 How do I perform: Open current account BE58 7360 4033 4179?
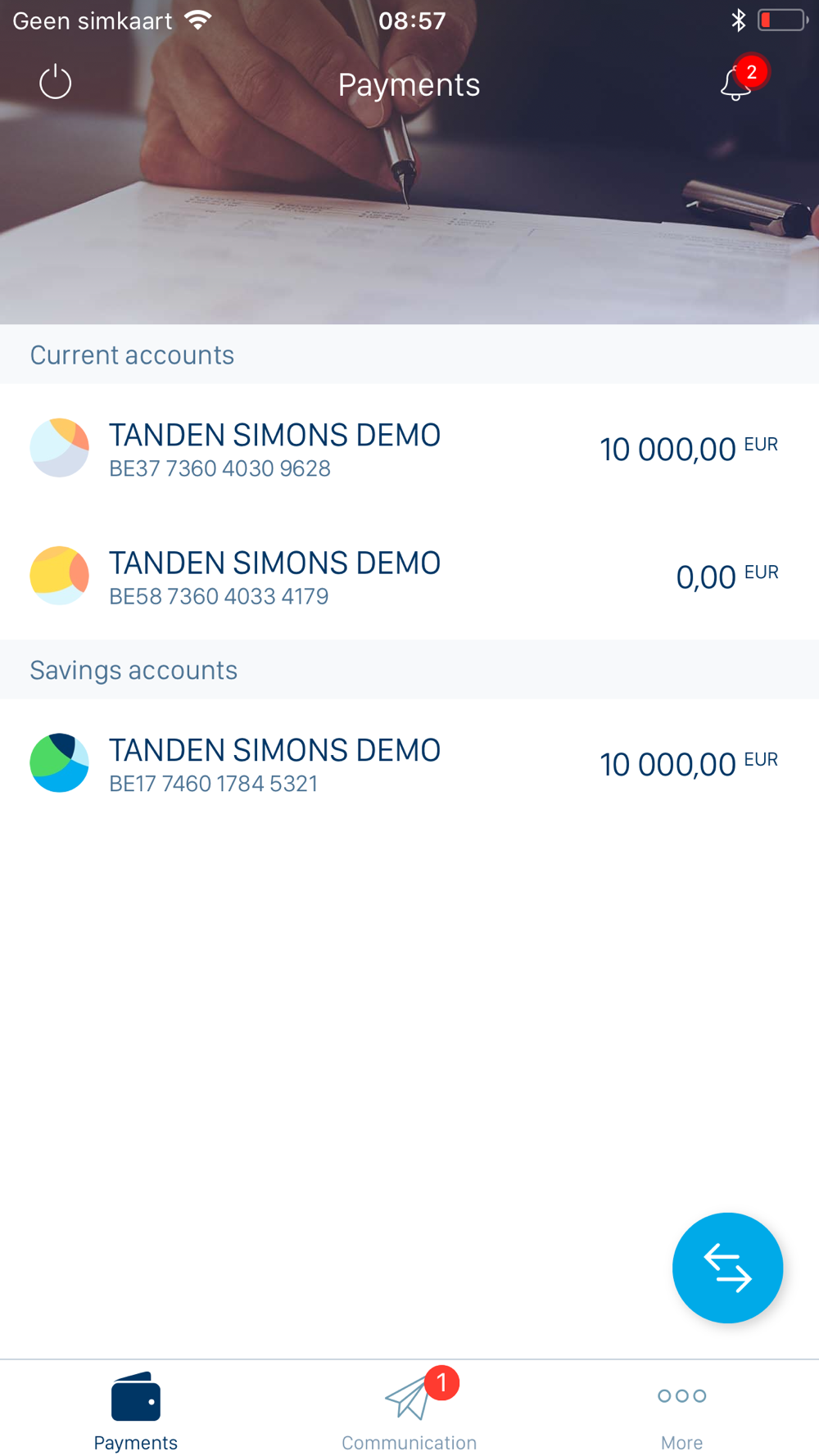point(409,576)
